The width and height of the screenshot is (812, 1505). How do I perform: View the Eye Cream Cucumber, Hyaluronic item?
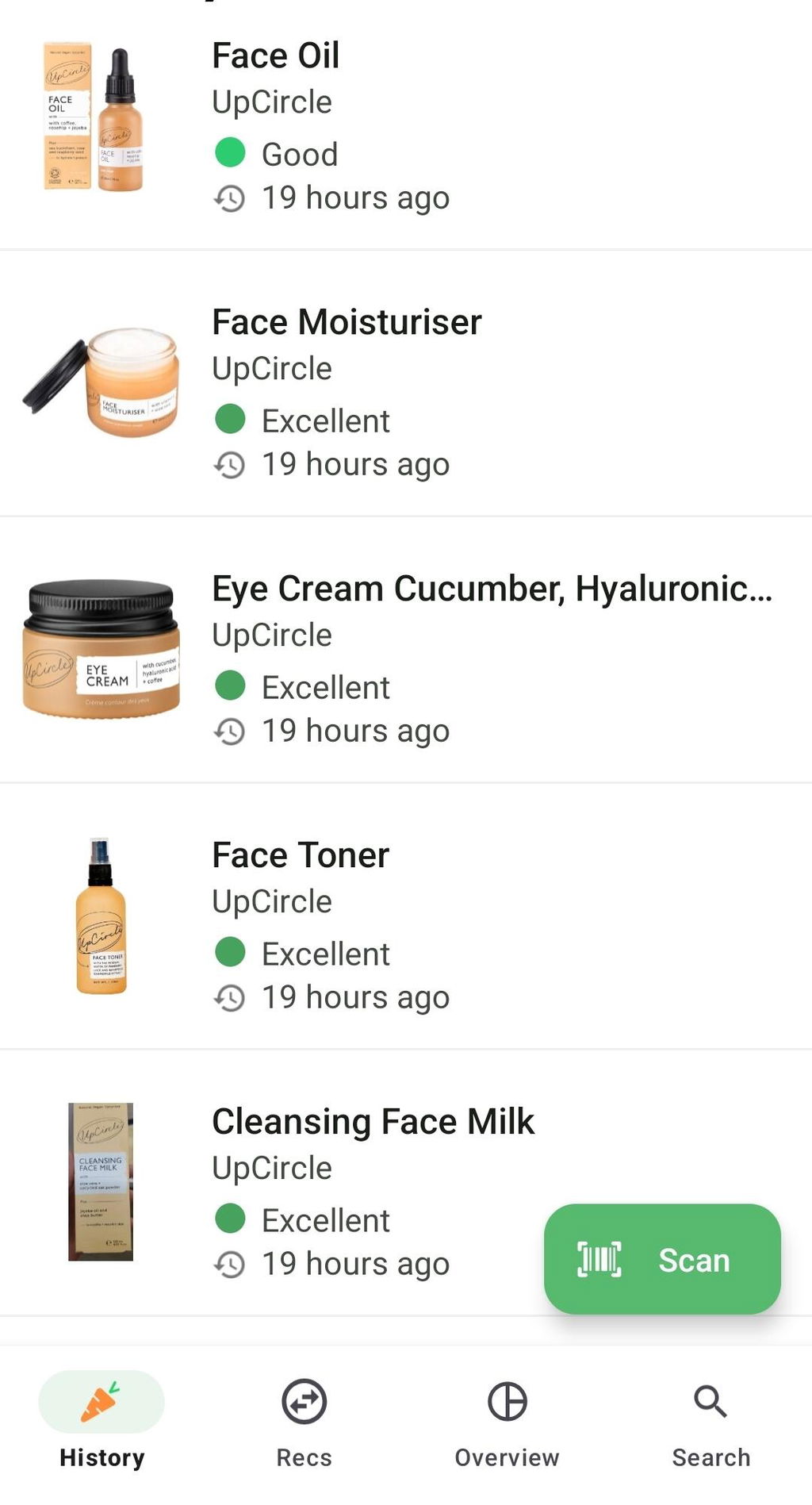click(406, 650)
